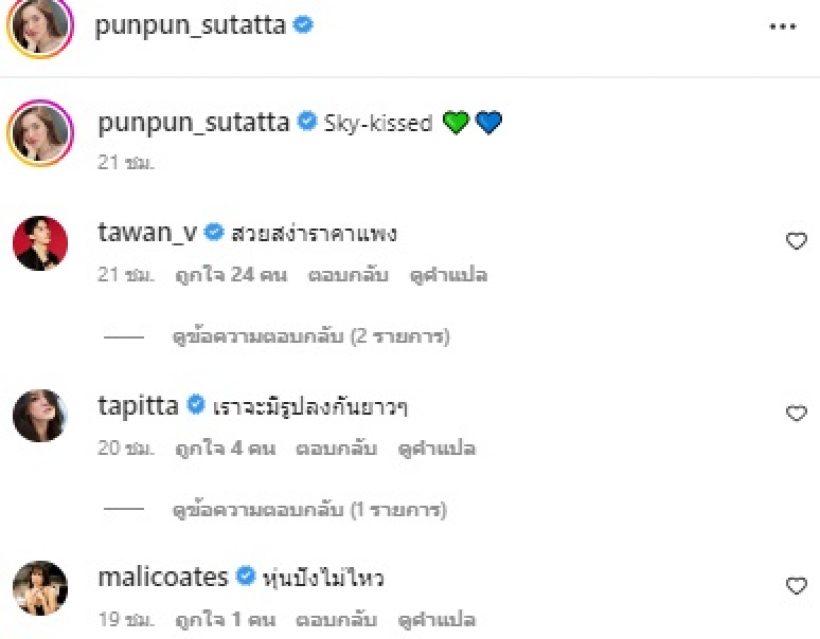View translation of tawan_v's comment
The image size is (820, 639).
click(448, 275)
